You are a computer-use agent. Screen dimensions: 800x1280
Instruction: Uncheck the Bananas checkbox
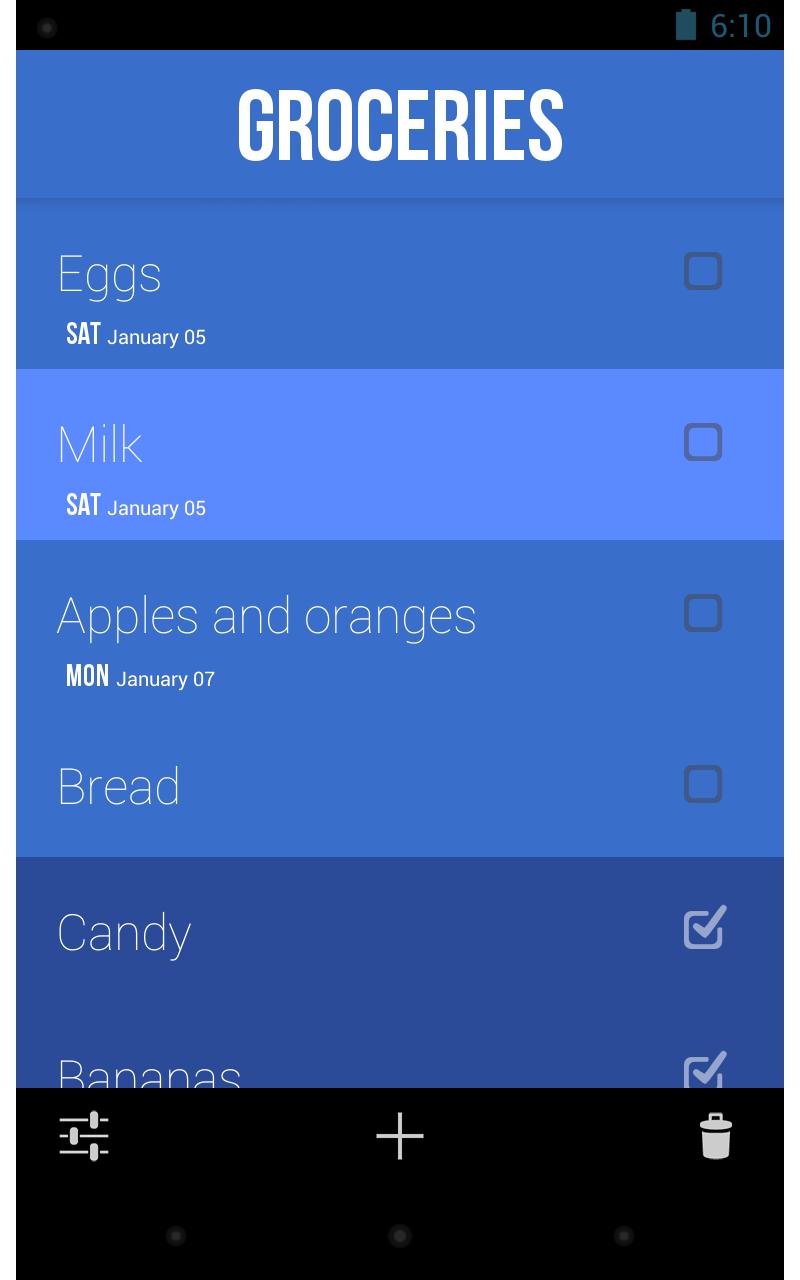coord(703,1070)
